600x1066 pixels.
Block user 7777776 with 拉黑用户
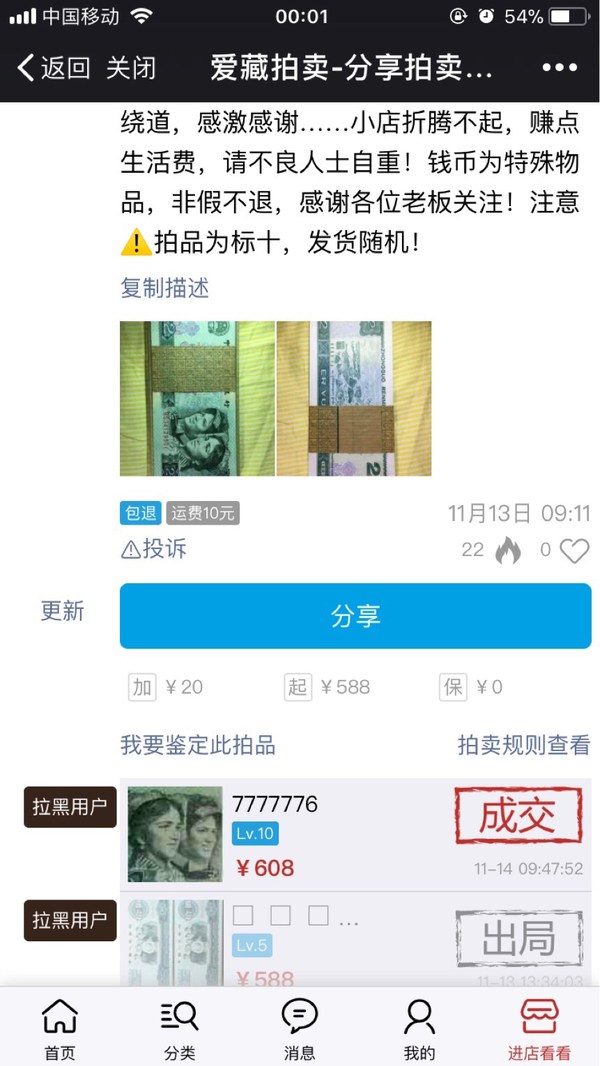(x=70, y=807)
